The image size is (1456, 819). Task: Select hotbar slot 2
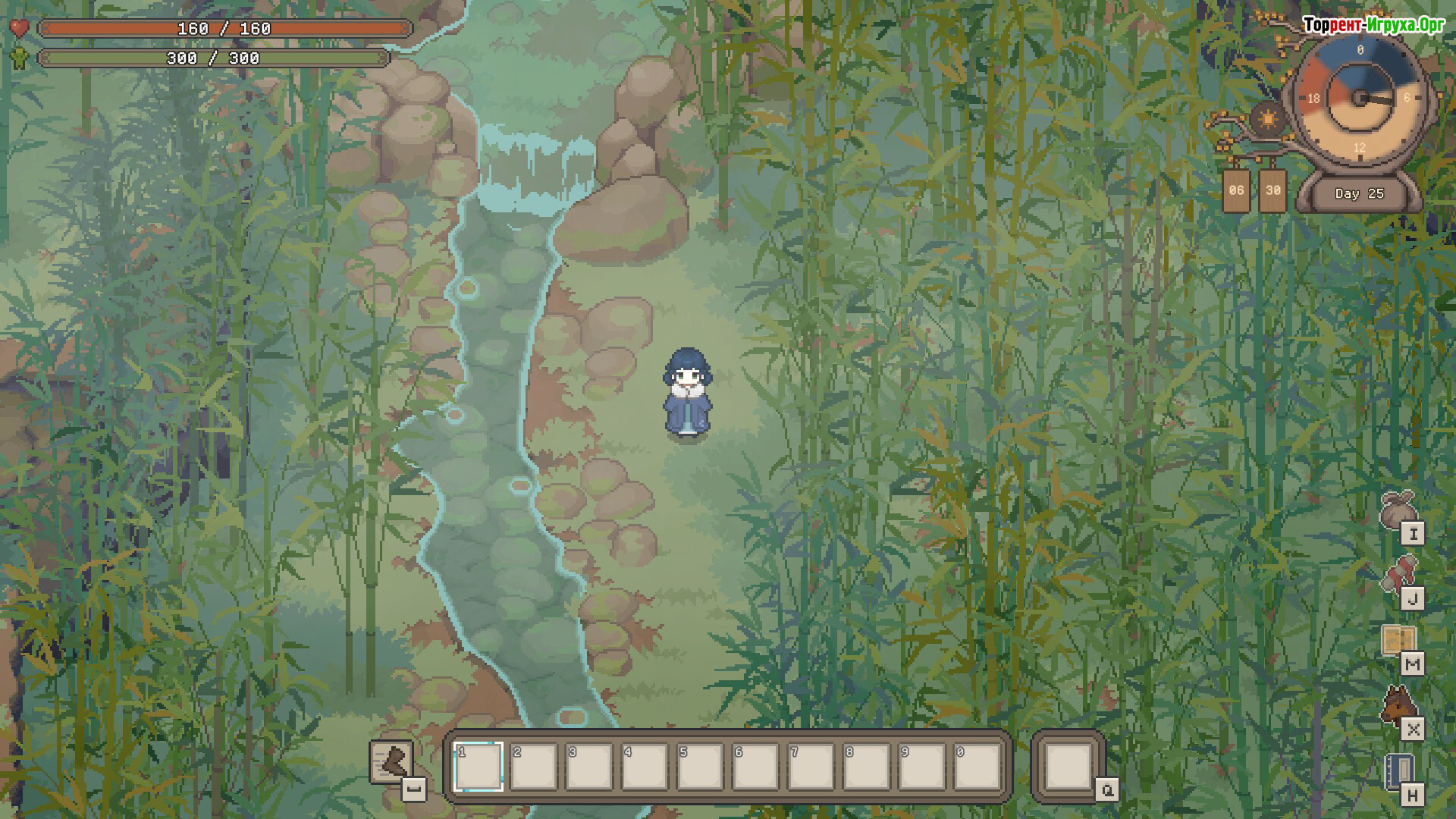(x=534, y=767)
